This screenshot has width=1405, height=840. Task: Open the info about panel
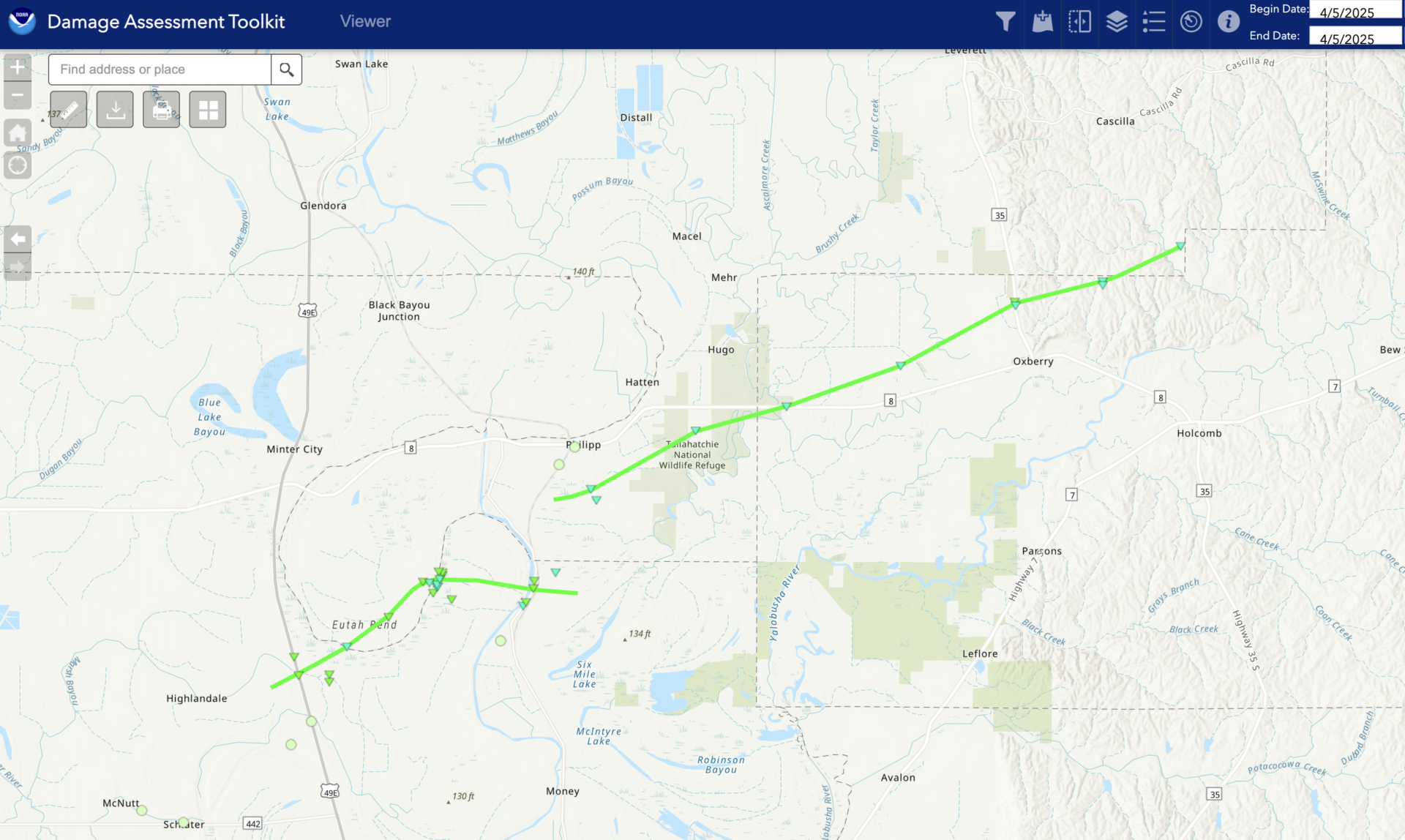(x=1228, y=22)
